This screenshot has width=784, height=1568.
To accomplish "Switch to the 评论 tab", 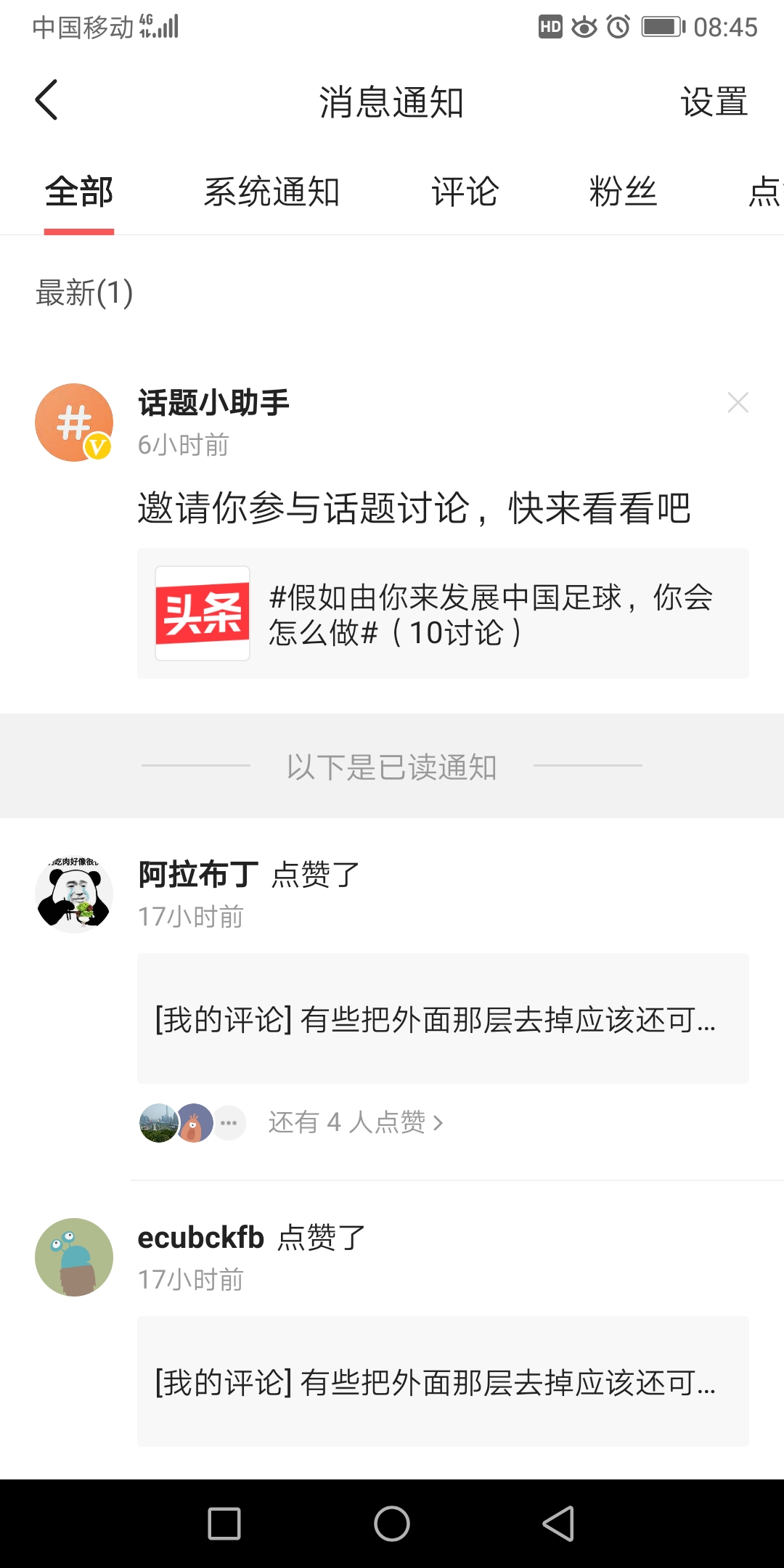I will coord(465,191).
